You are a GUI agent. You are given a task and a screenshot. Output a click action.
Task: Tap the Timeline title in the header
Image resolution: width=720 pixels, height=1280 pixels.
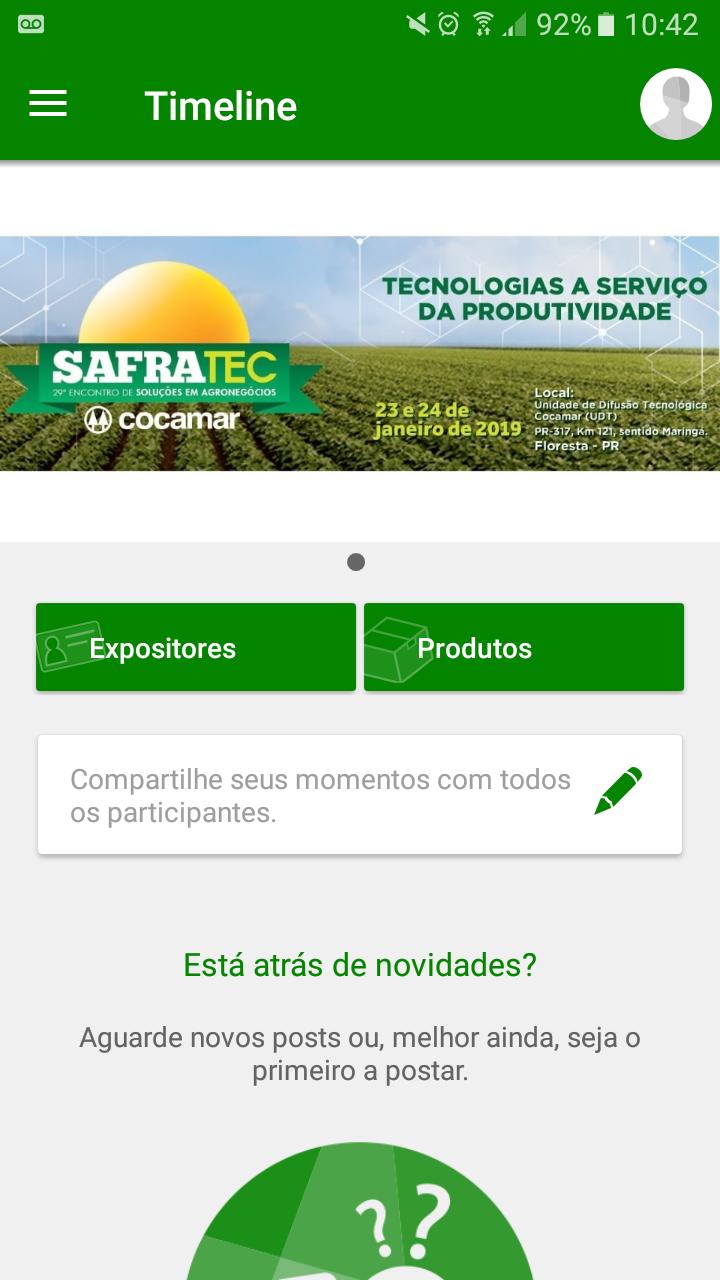[x=222, y=104]
